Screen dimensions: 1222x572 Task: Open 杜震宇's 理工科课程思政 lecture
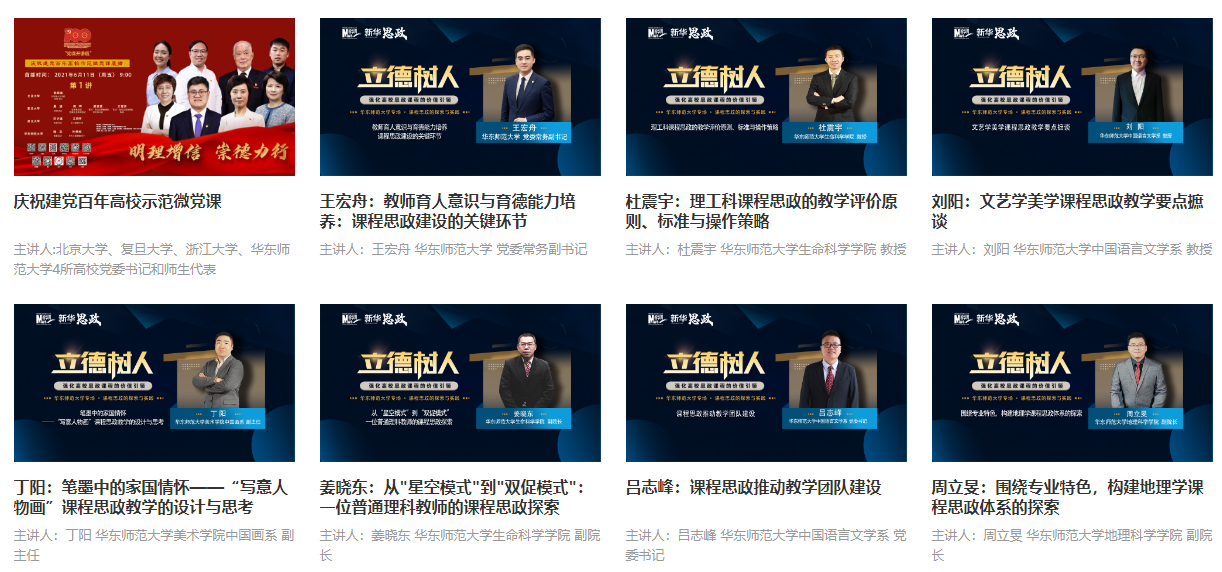766,97
